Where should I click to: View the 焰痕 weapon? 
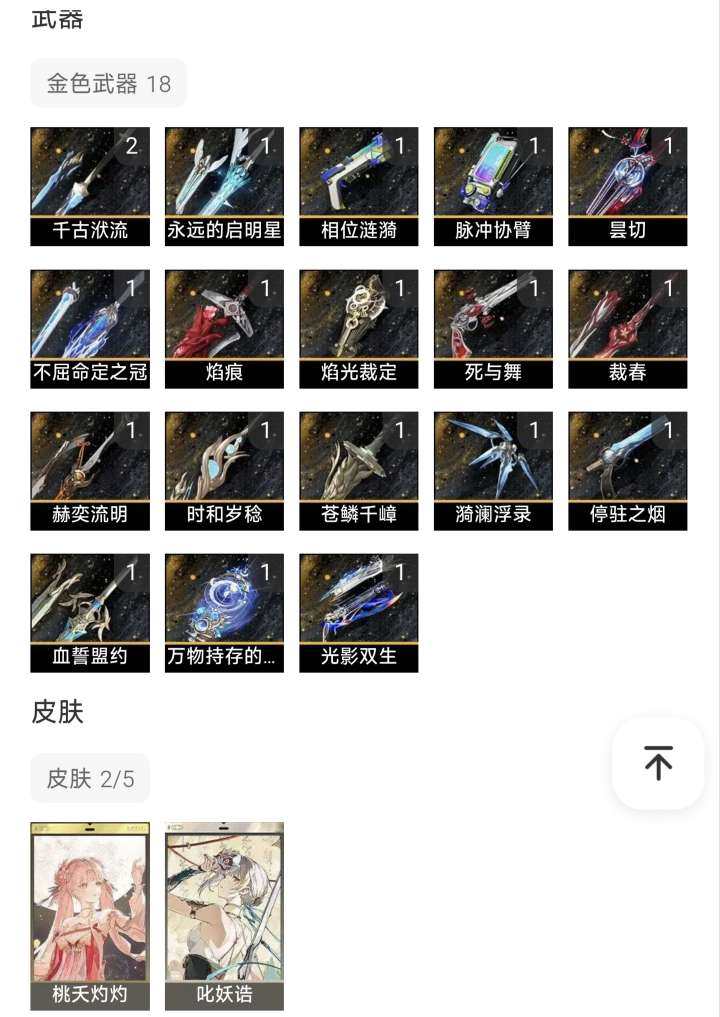(224, 329)
